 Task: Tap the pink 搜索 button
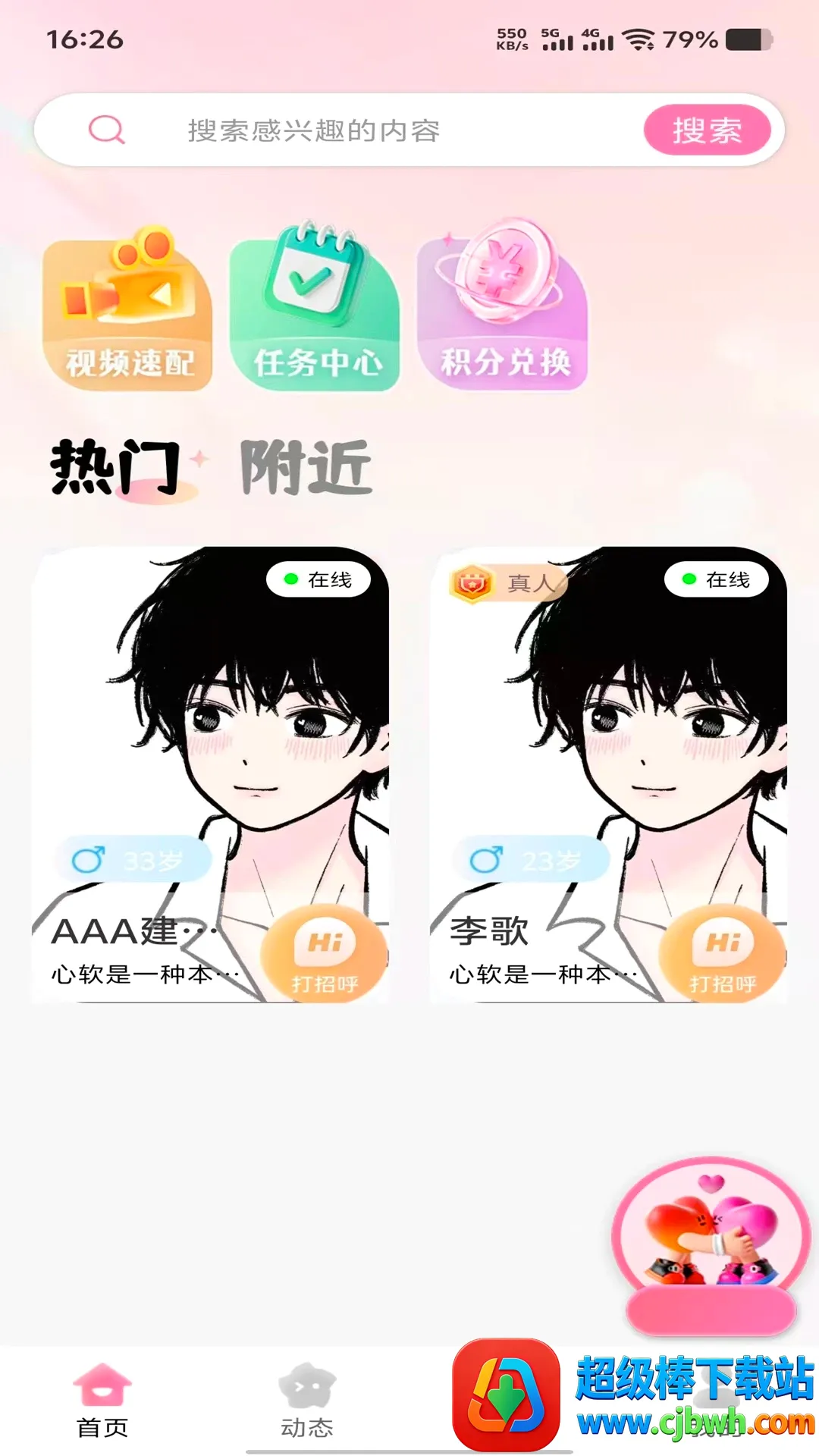tap(707, 130)
